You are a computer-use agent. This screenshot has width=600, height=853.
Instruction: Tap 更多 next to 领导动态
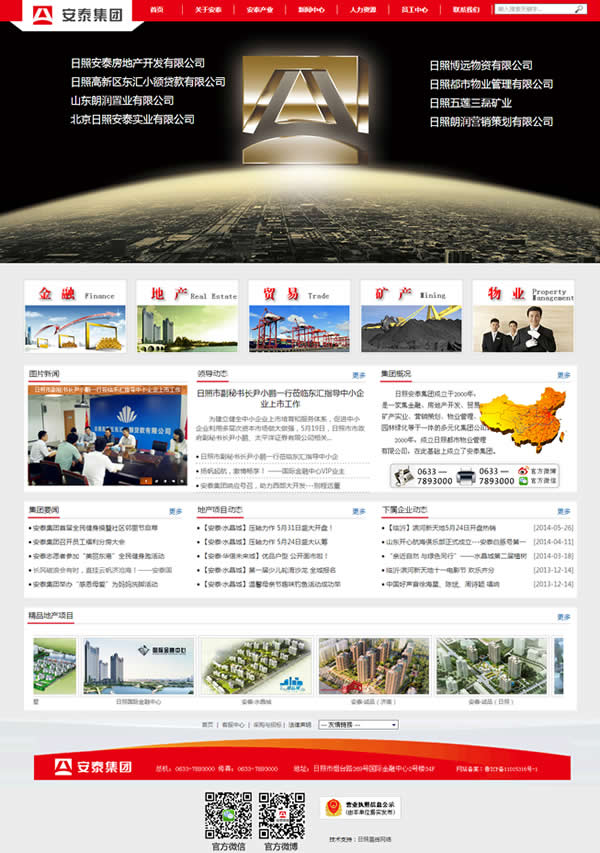point(359,375)
